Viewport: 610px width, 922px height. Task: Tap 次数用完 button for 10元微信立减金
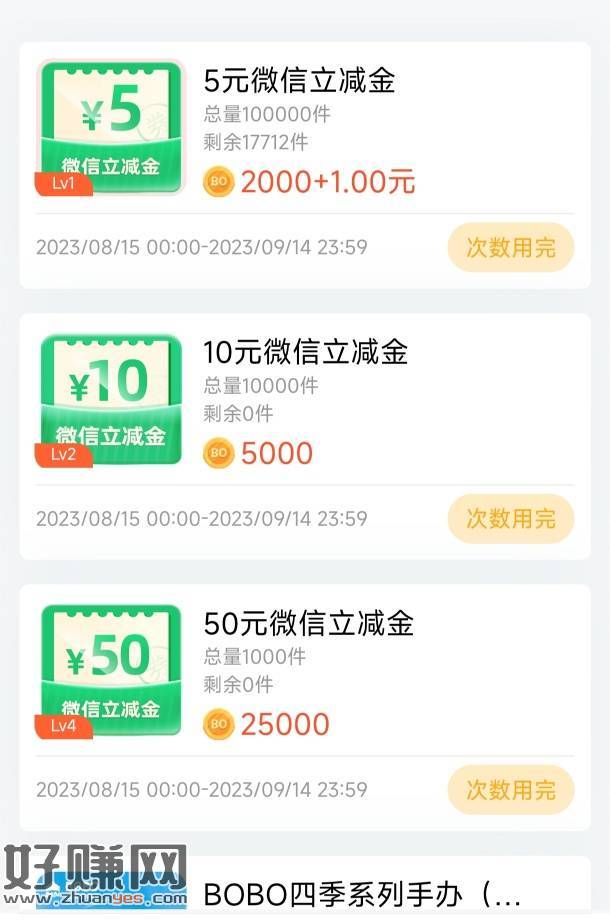(510, 518)
